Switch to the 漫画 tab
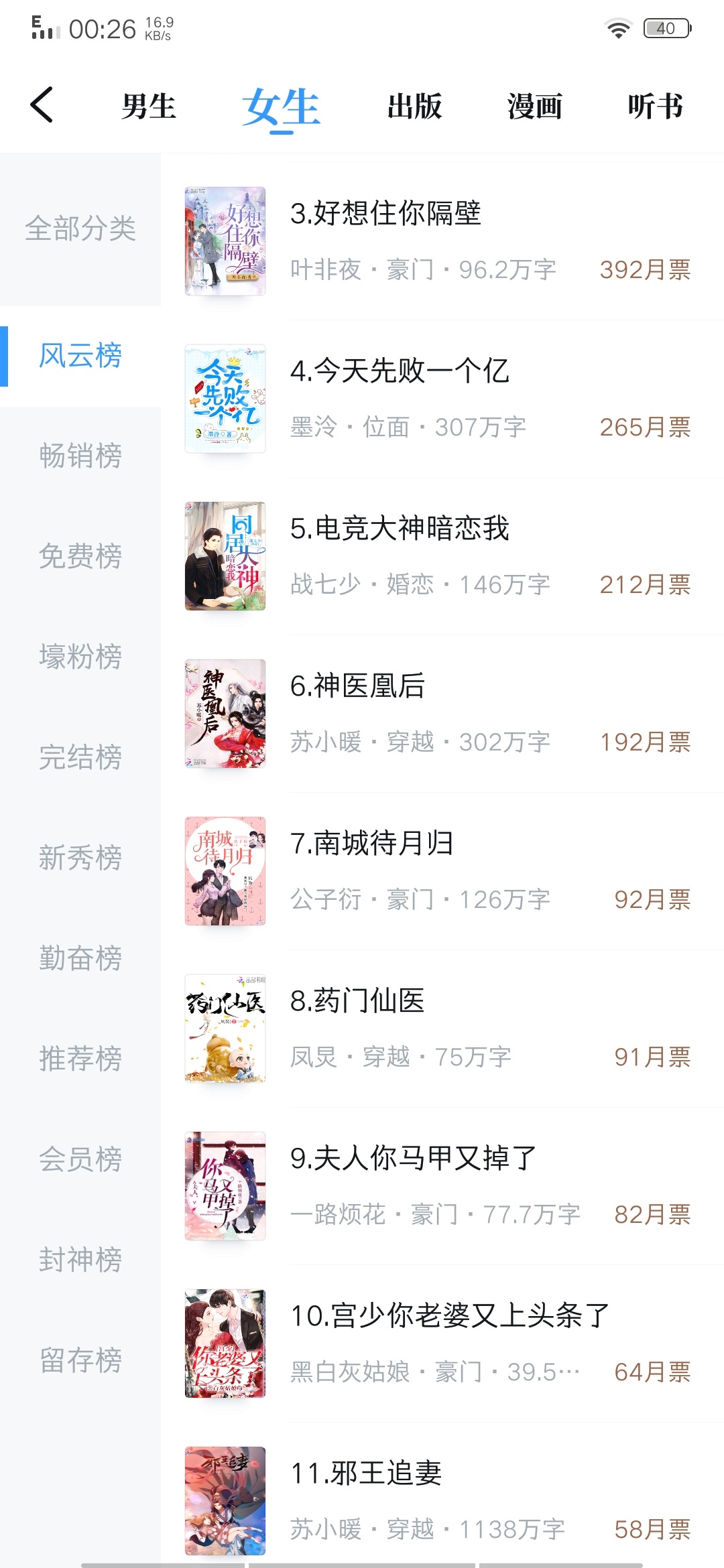Image resolution: width=724 pixels, height=1568 pixels. [534, 107]
